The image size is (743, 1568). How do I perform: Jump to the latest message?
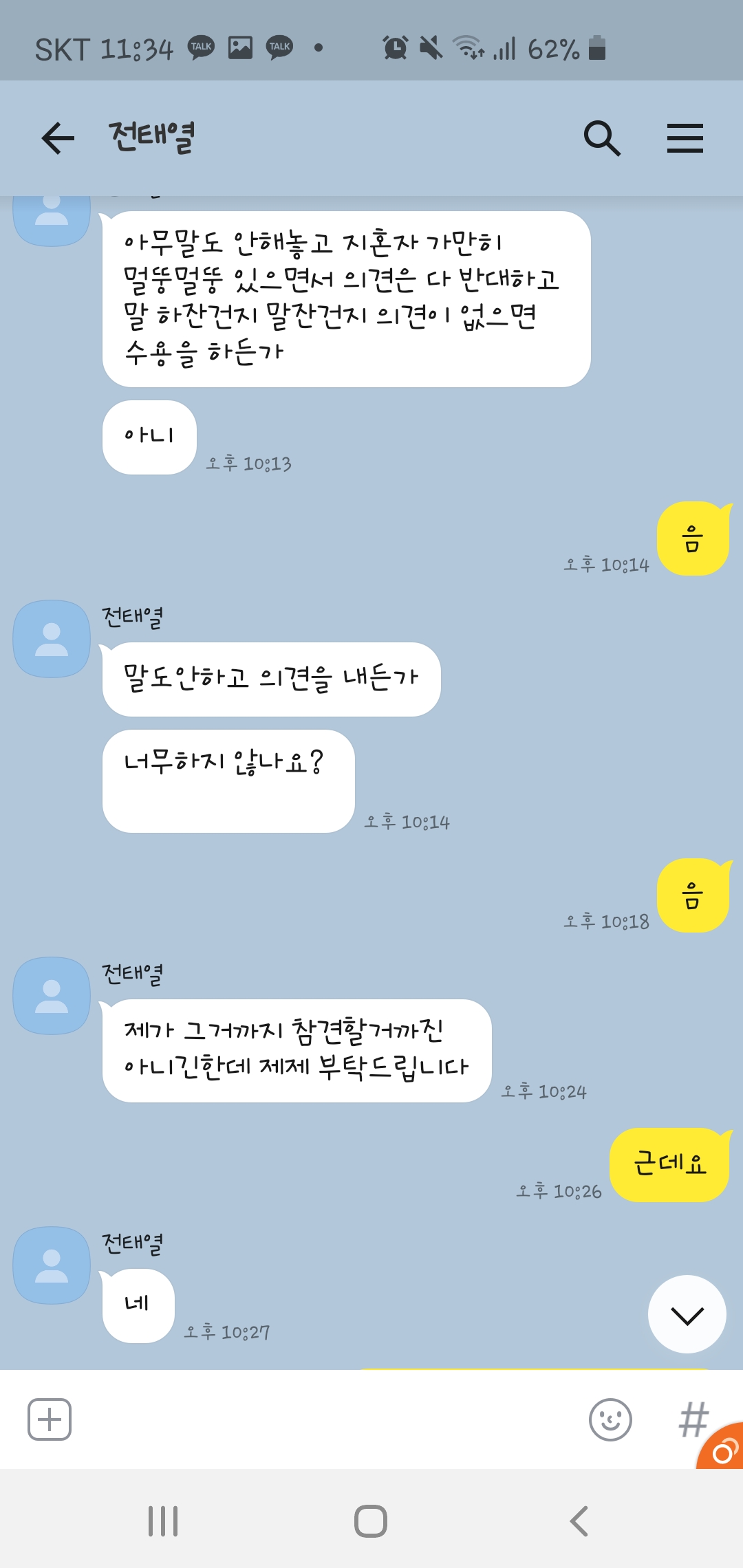point(687,1314)
